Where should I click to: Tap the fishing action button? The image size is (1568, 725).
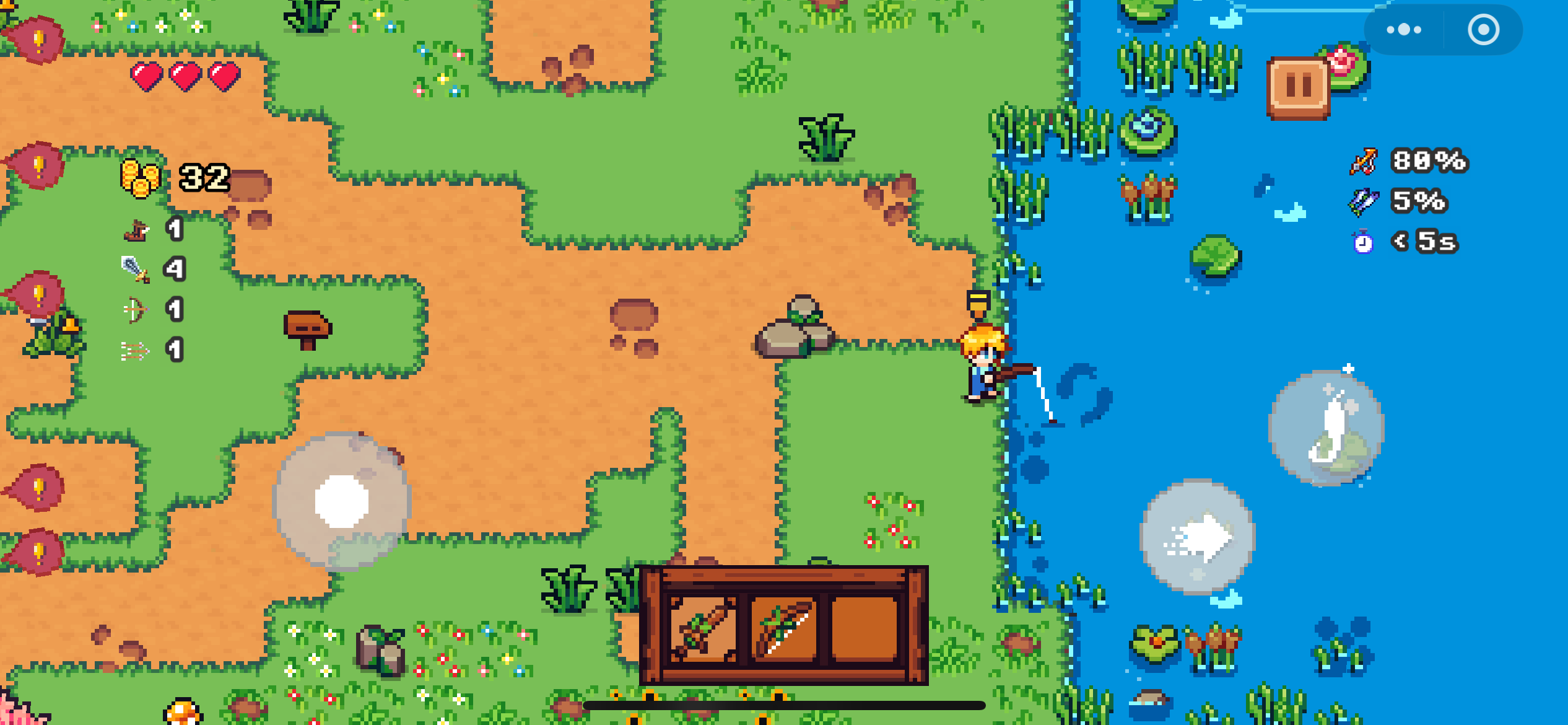[x=1326, y=428]
